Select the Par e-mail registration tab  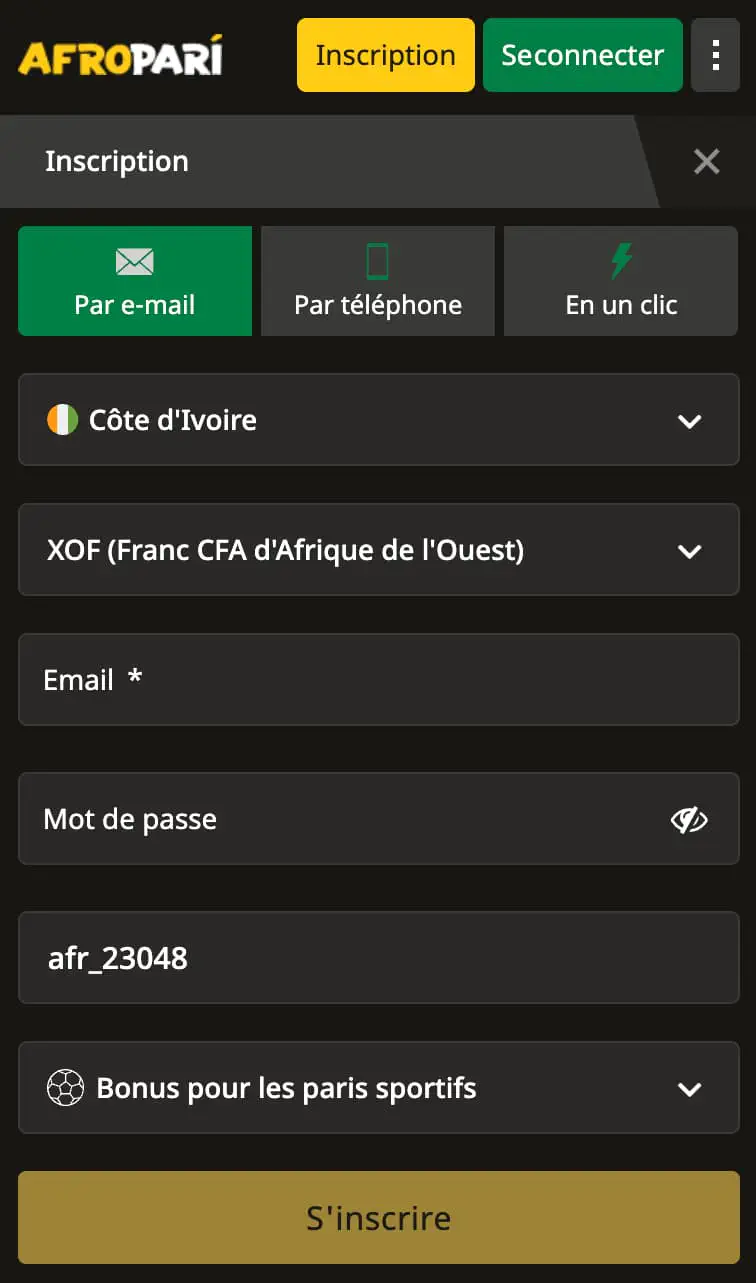135,281
